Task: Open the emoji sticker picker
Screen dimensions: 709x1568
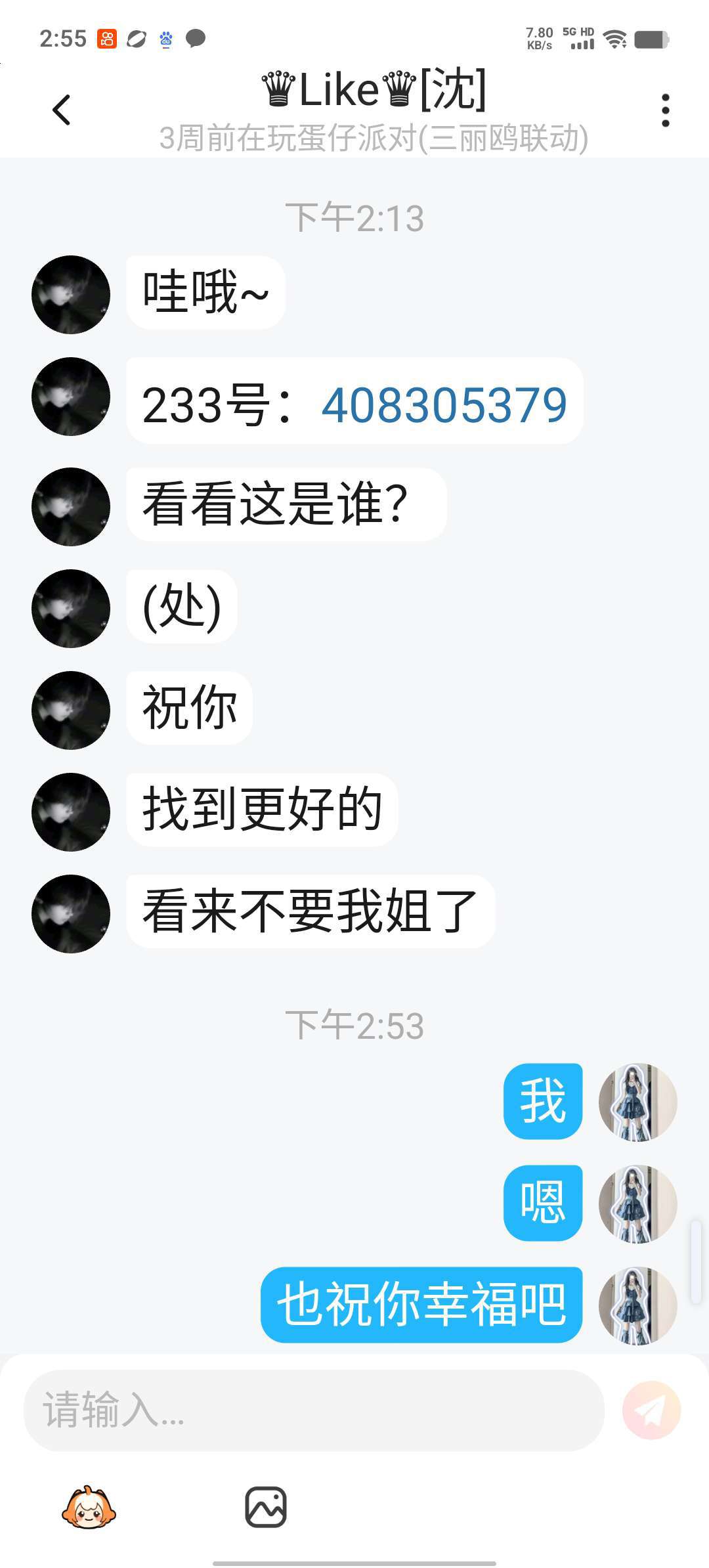Action: click(89, 1508)
